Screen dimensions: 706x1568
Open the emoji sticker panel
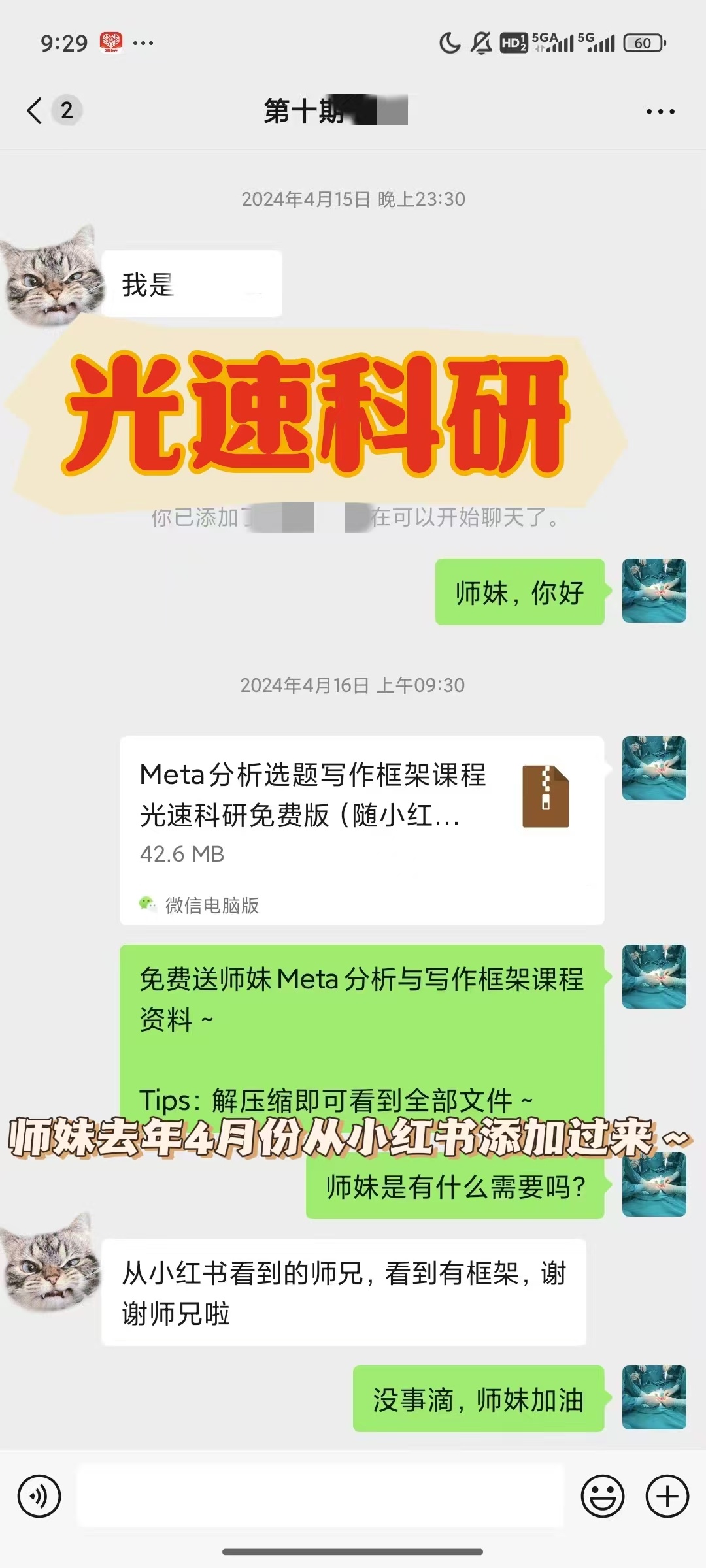pyautogui.click(x=602, y=1495)
